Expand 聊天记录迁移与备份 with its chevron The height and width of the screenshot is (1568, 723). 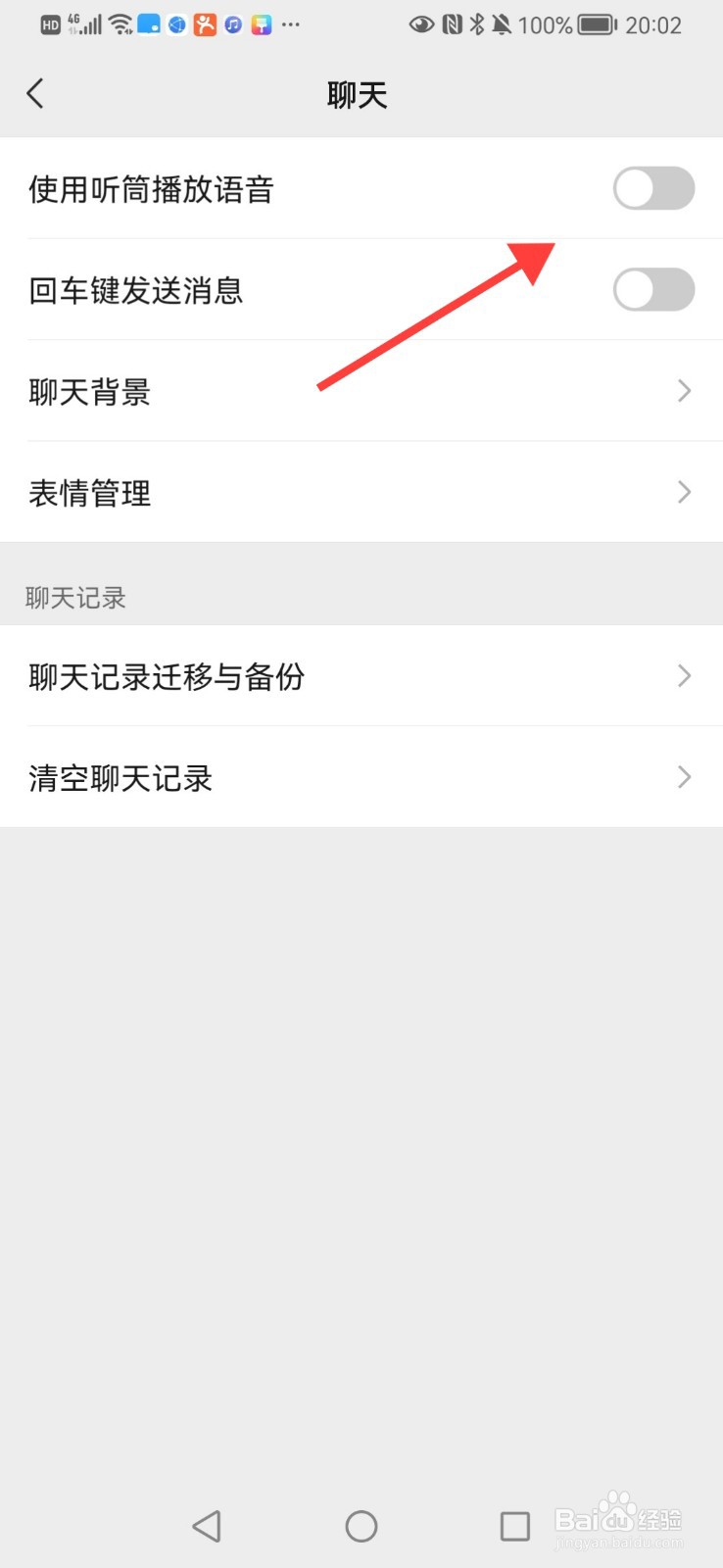pyautogui.click(x=684, y=676)
